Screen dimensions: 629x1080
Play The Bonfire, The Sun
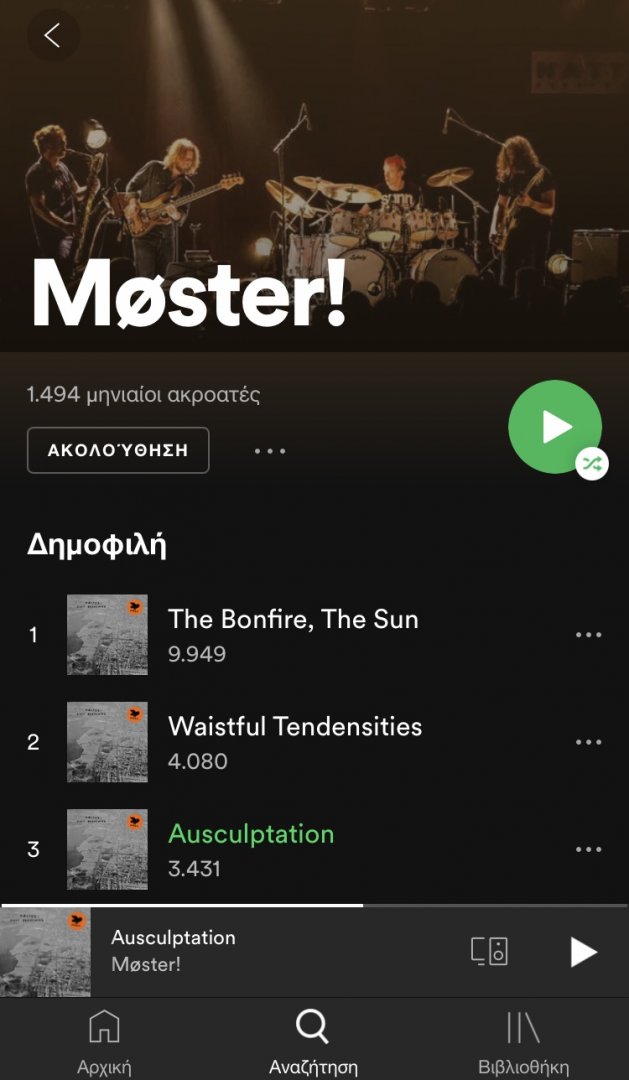pos(292,634)
